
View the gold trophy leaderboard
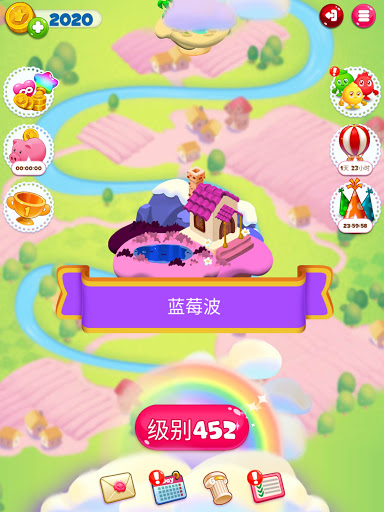click(29, 207)
